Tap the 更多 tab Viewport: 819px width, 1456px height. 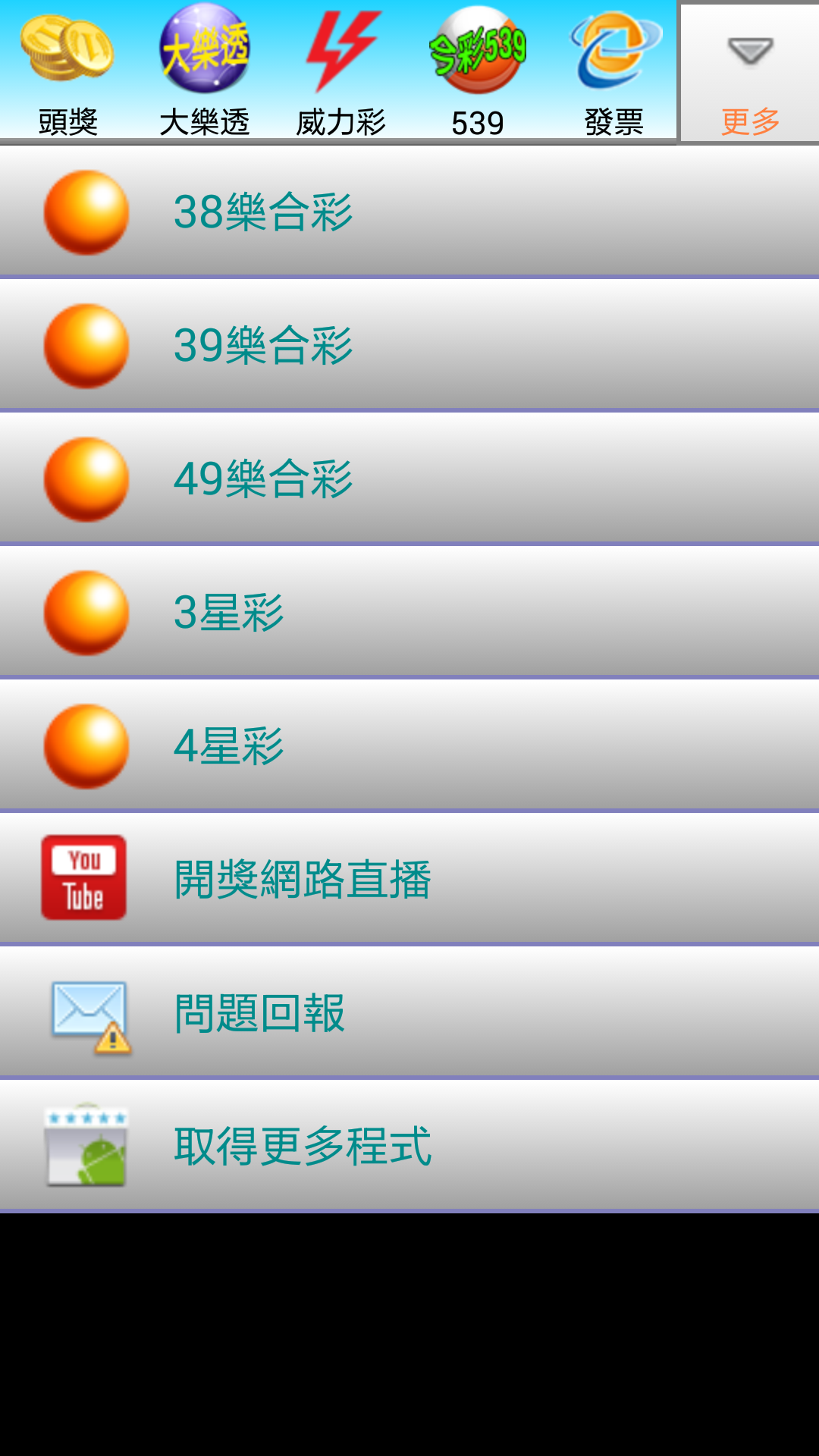(x=749, y=72)
